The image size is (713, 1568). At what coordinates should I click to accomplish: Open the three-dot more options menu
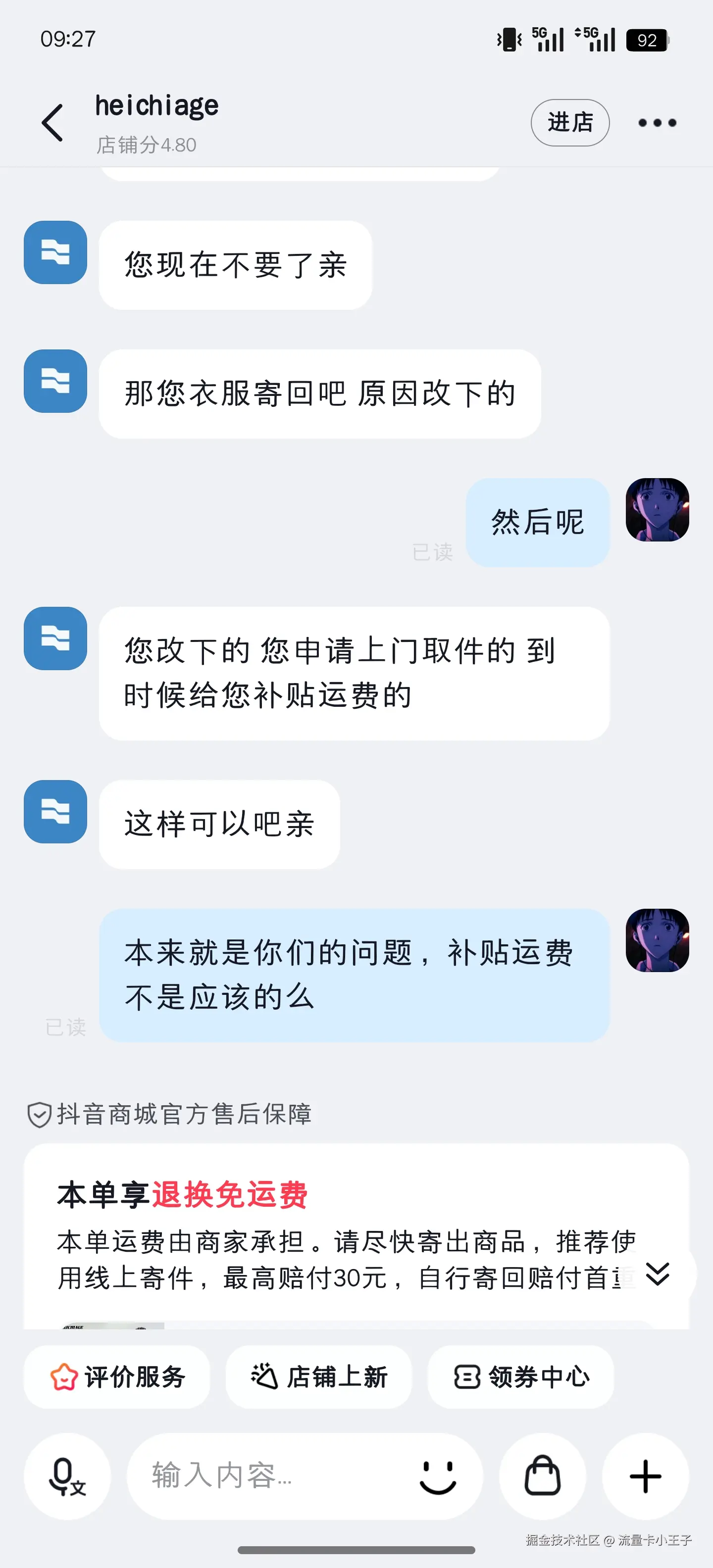point(657,122)
